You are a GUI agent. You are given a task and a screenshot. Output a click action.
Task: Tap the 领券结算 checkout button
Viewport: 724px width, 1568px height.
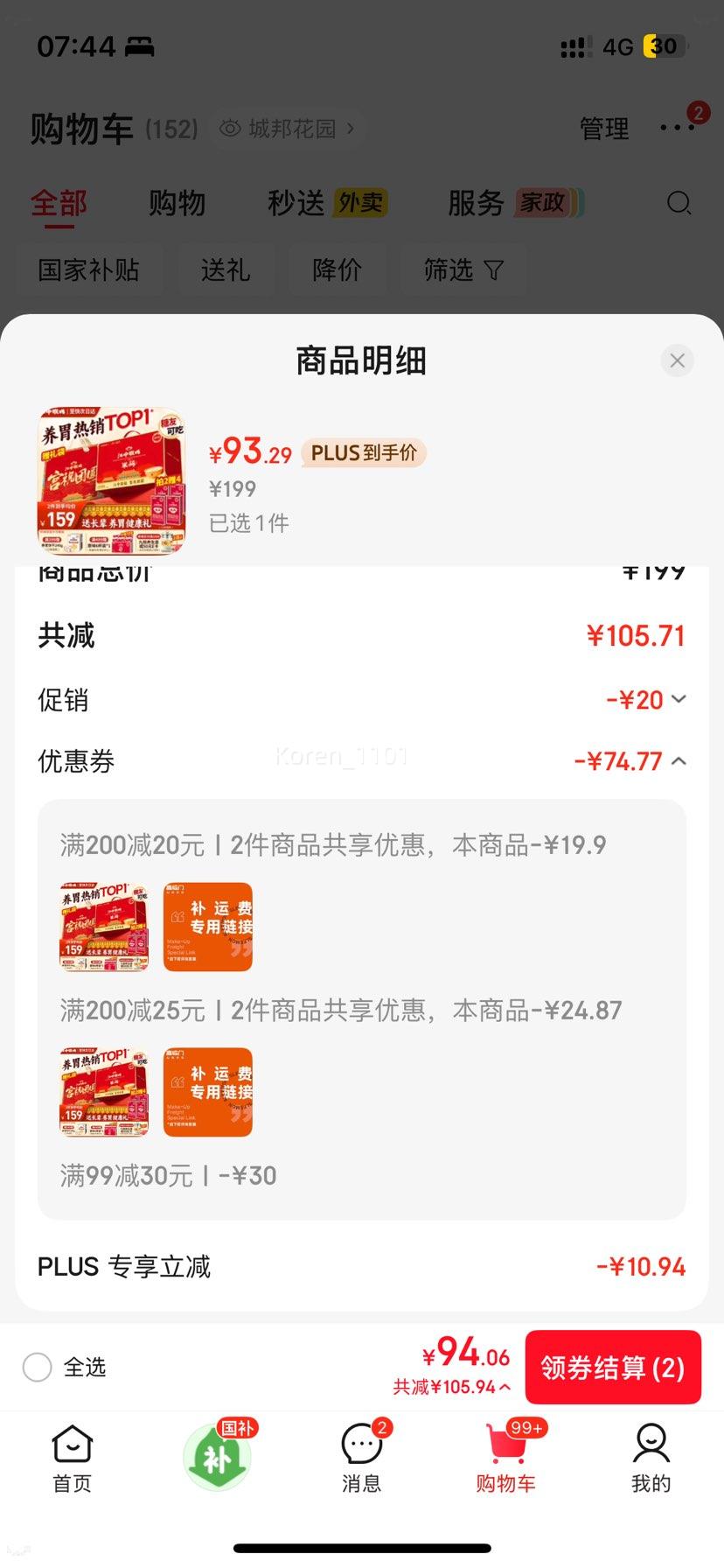pos(613,1367)
